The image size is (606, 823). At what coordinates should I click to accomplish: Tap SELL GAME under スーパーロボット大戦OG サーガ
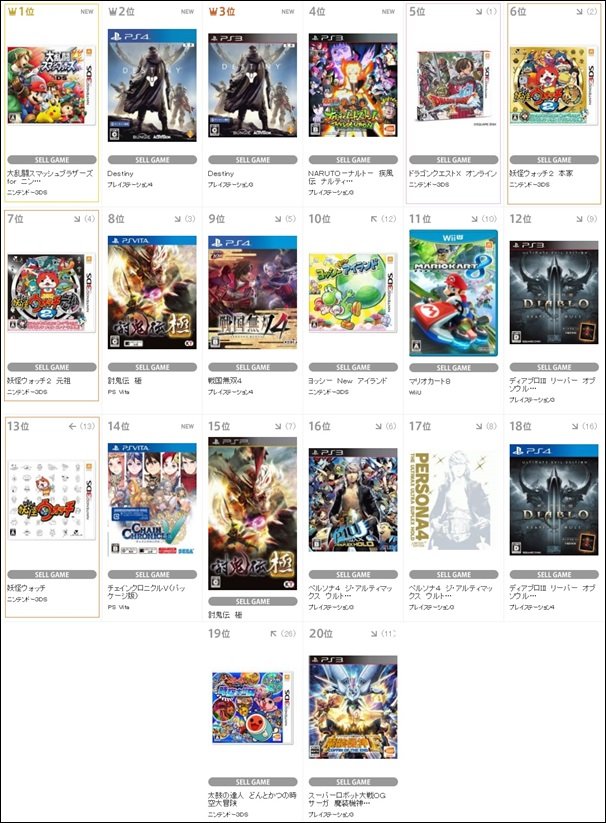353,781
